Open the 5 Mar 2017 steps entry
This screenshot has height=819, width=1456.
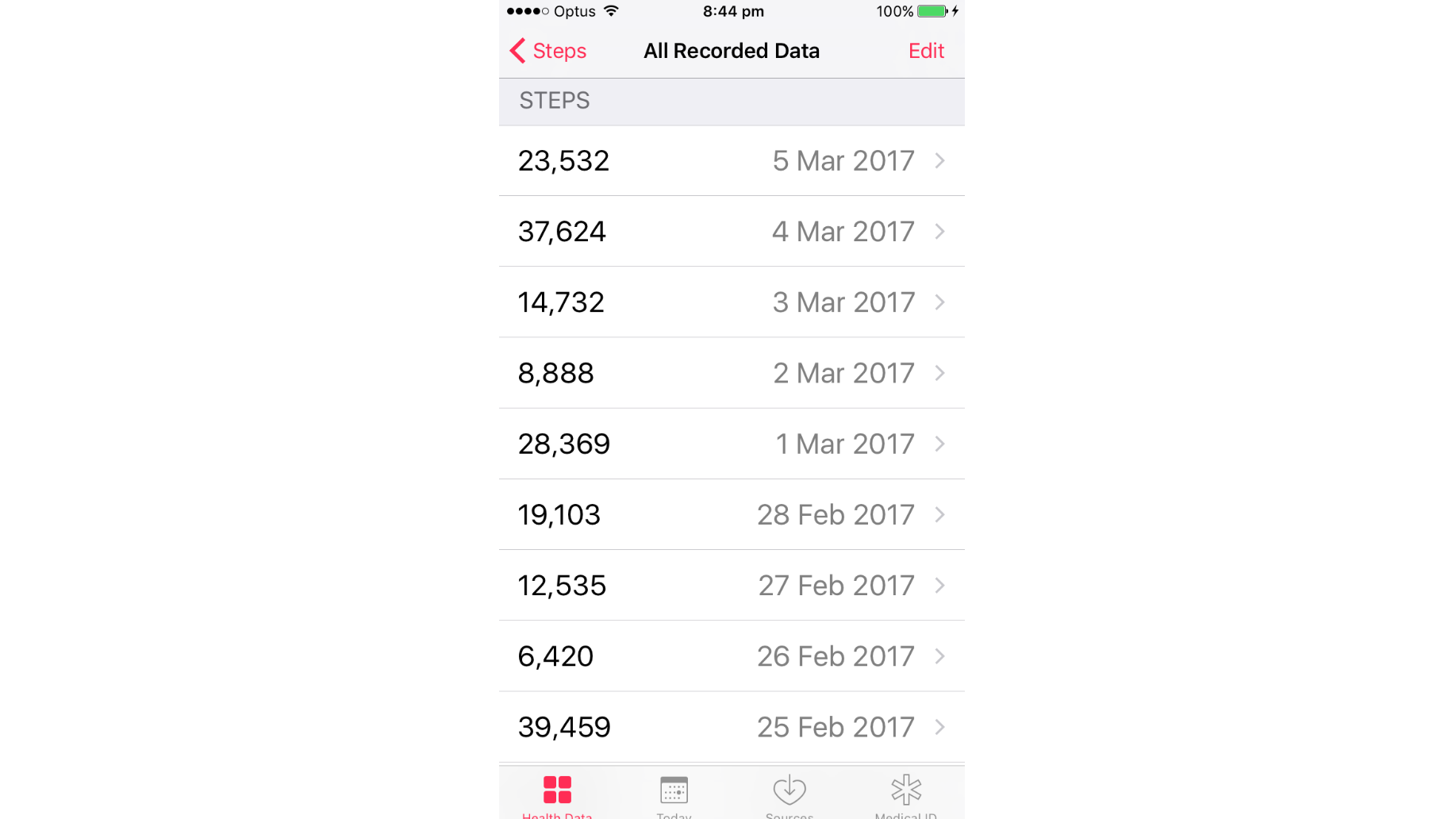[x=731, y=161]
